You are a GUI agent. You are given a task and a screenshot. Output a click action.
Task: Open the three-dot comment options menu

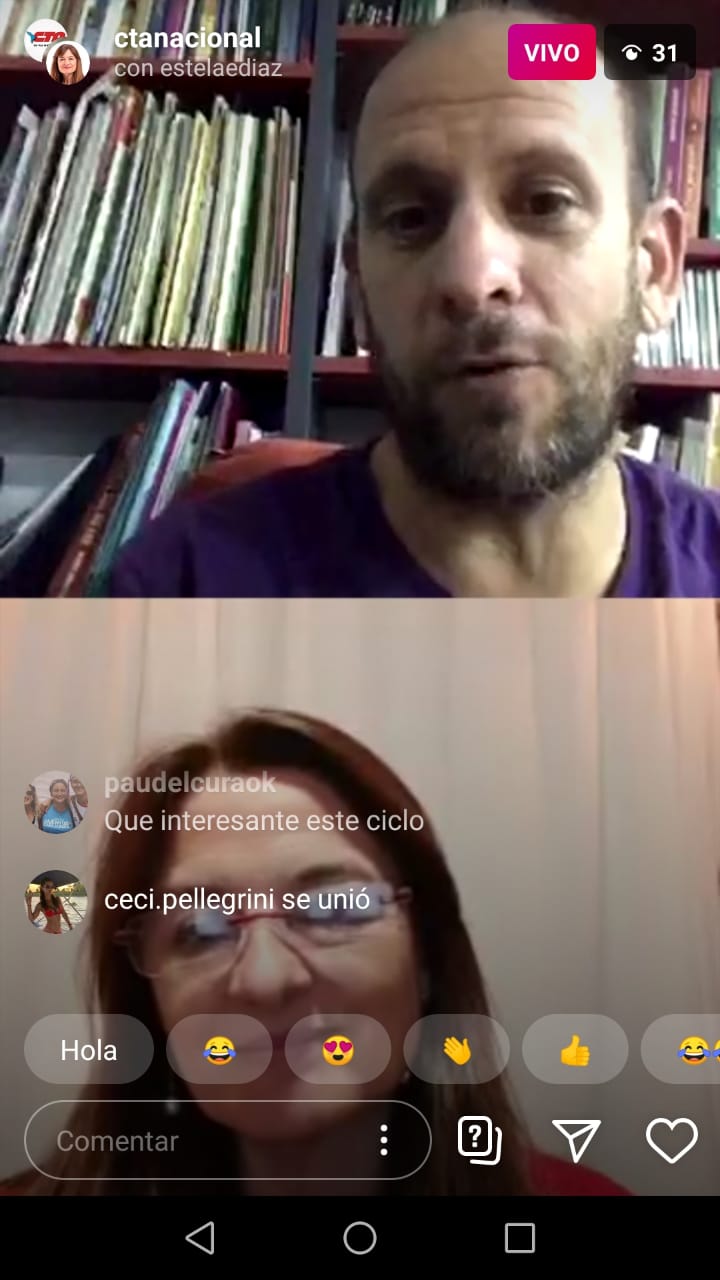[x=384, y=1140]
